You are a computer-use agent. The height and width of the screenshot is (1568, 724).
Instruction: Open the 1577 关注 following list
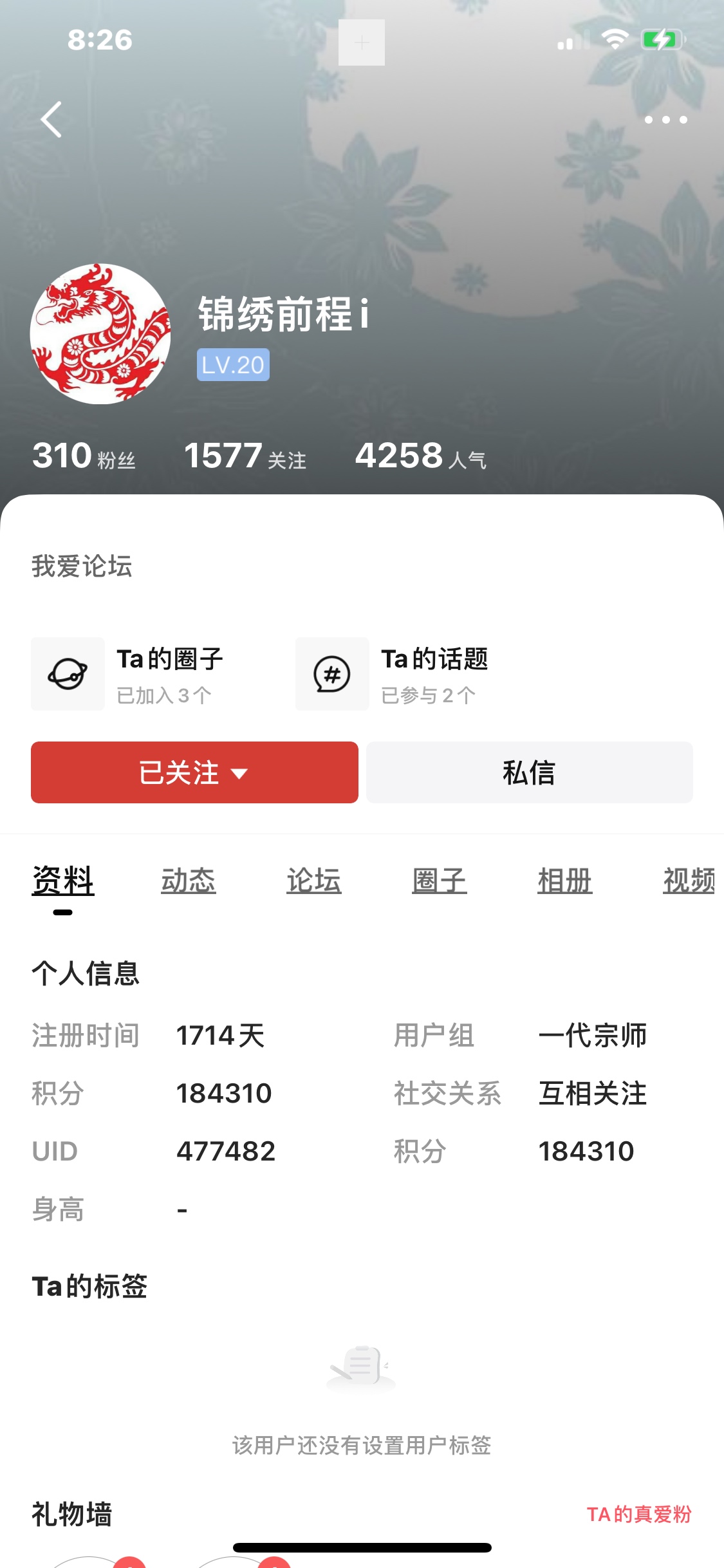click(245, 456)
